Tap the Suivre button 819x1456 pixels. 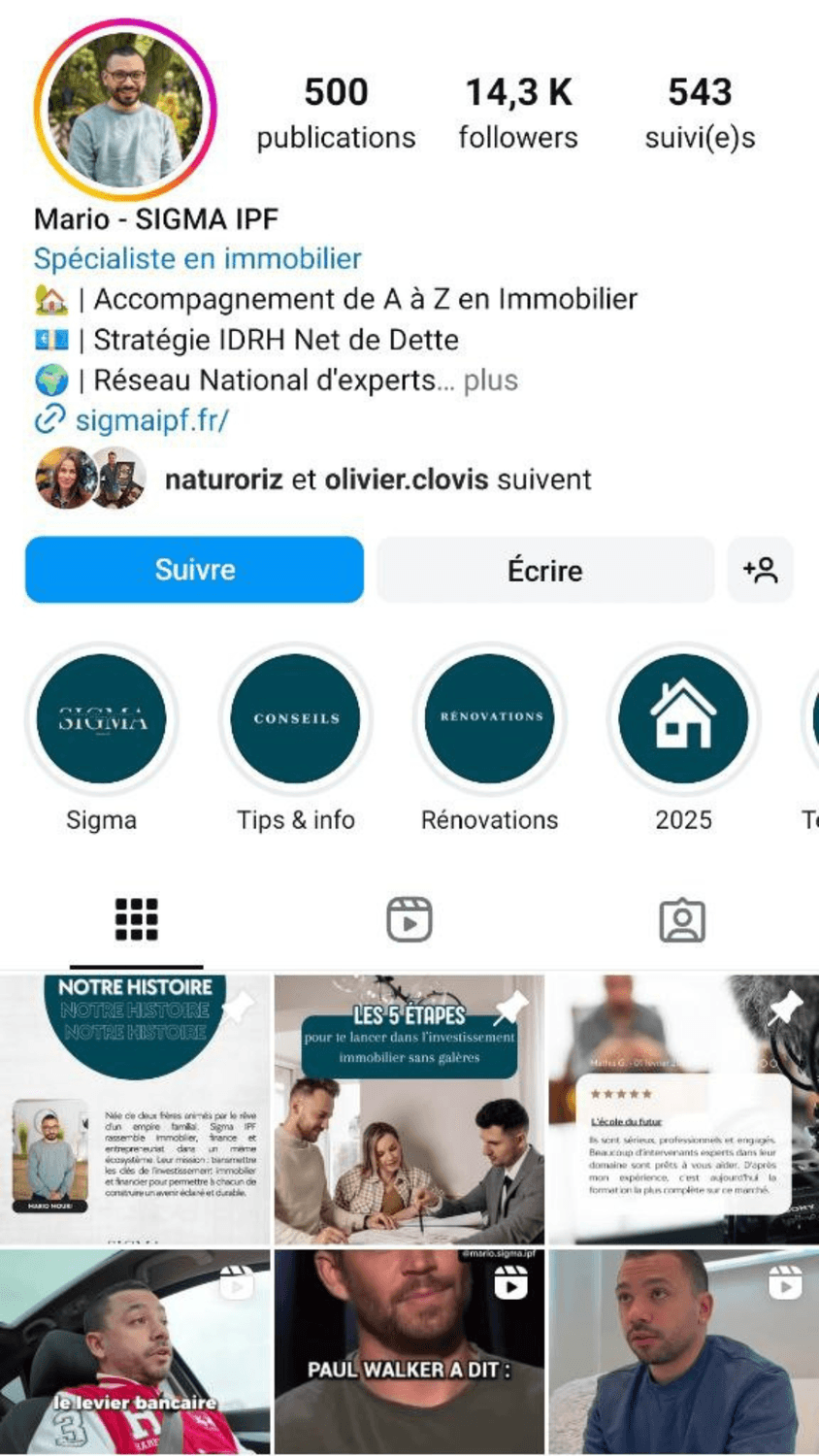(194, 570)
